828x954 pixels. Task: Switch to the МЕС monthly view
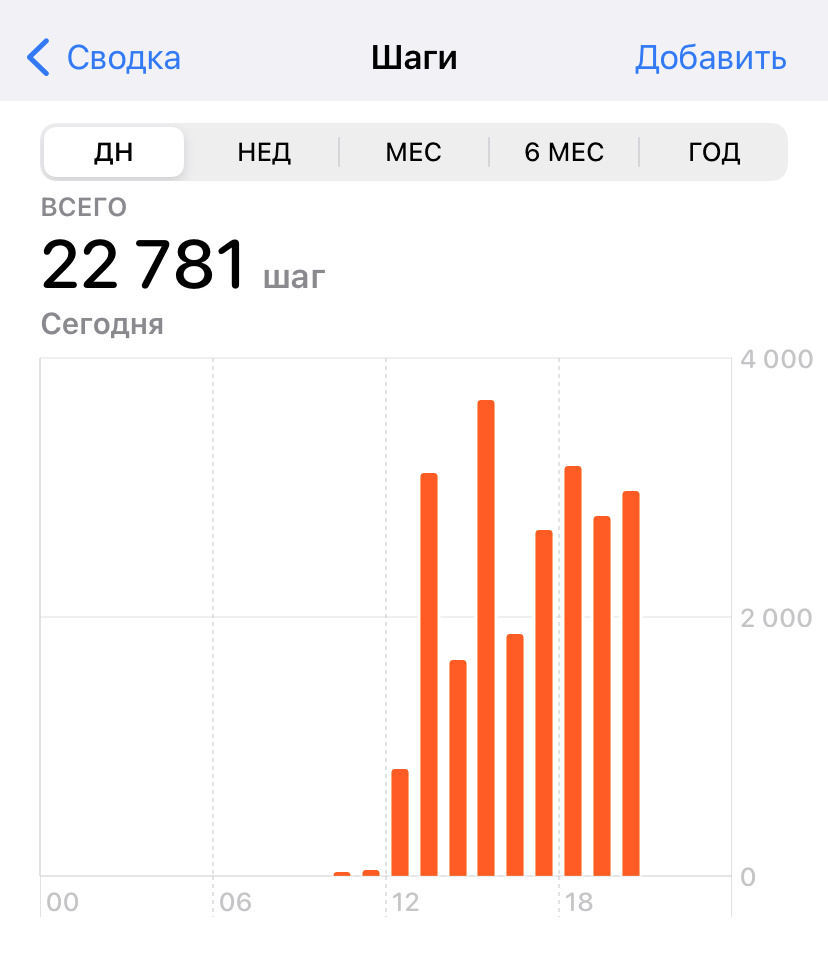pyautogui.click(x=414, y=152)
